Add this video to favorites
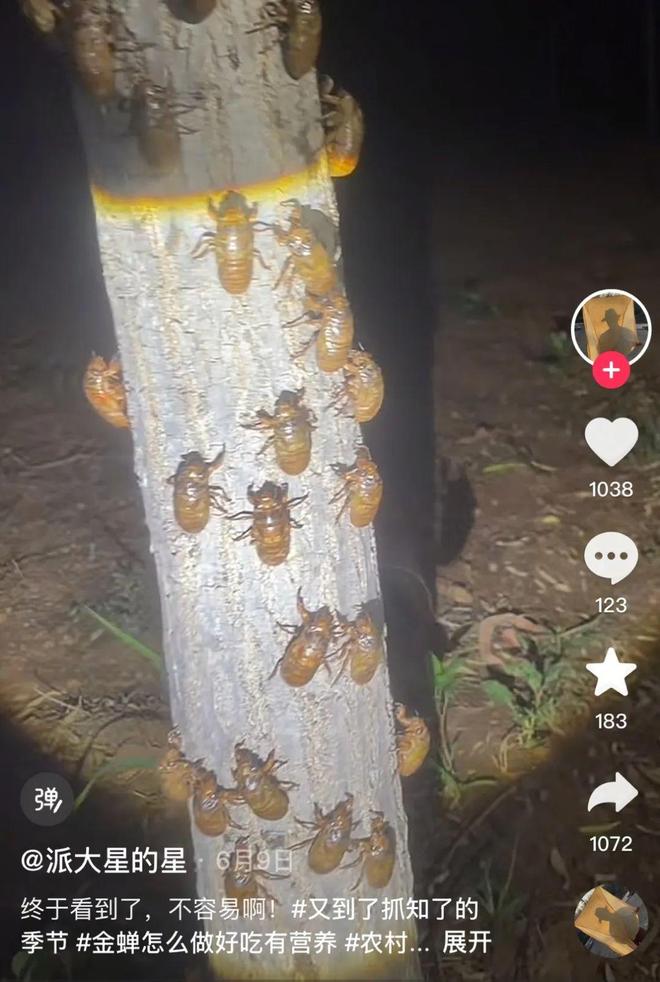660x982 pixels. (610, 673)
